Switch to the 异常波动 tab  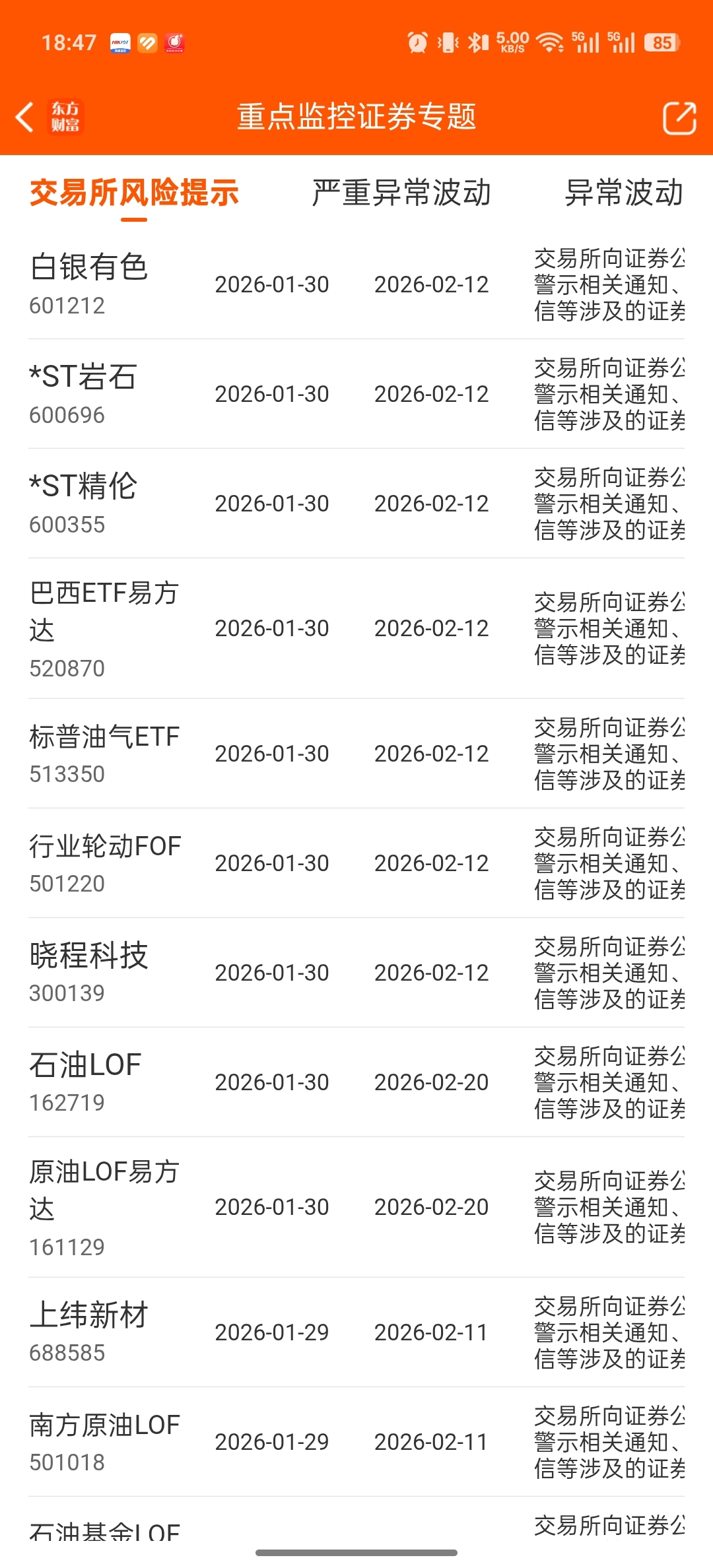[624, 193]
